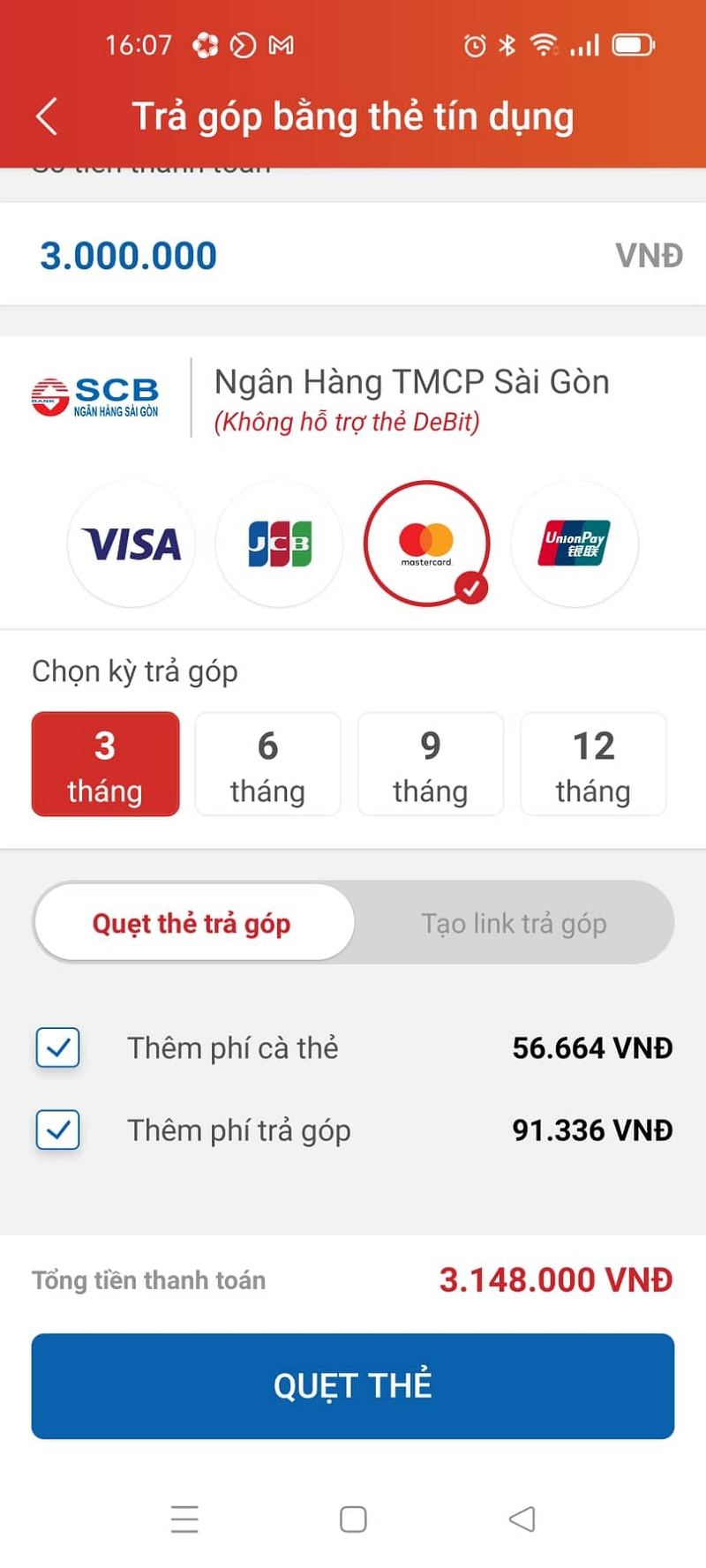Image resolution: width=706 pixels, height=1568 pixels.
Task: Switch to the Quẹt thẻ trả góp tab
Action: tap(192, 923)
